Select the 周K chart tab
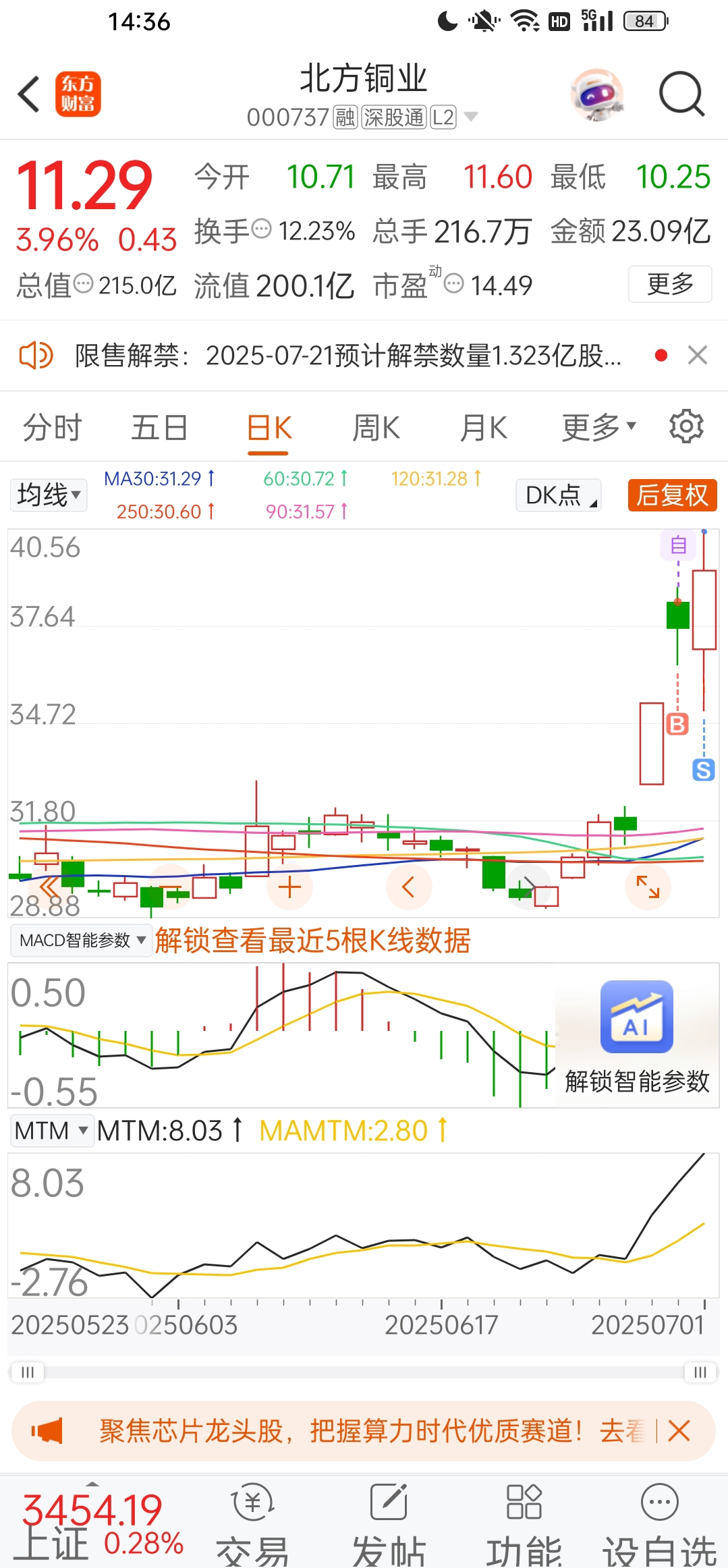 tap(376, 428)
